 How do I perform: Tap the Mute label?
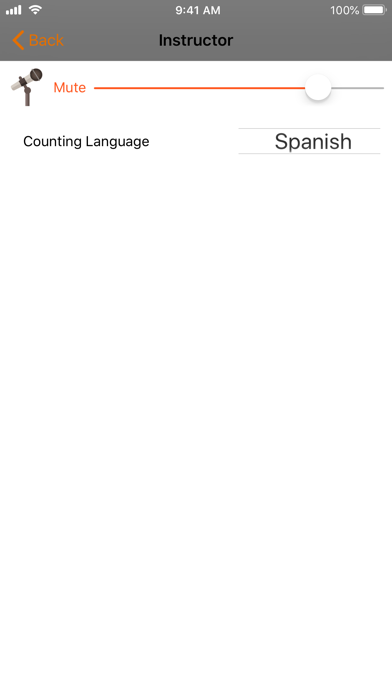[x=70, y=87]
